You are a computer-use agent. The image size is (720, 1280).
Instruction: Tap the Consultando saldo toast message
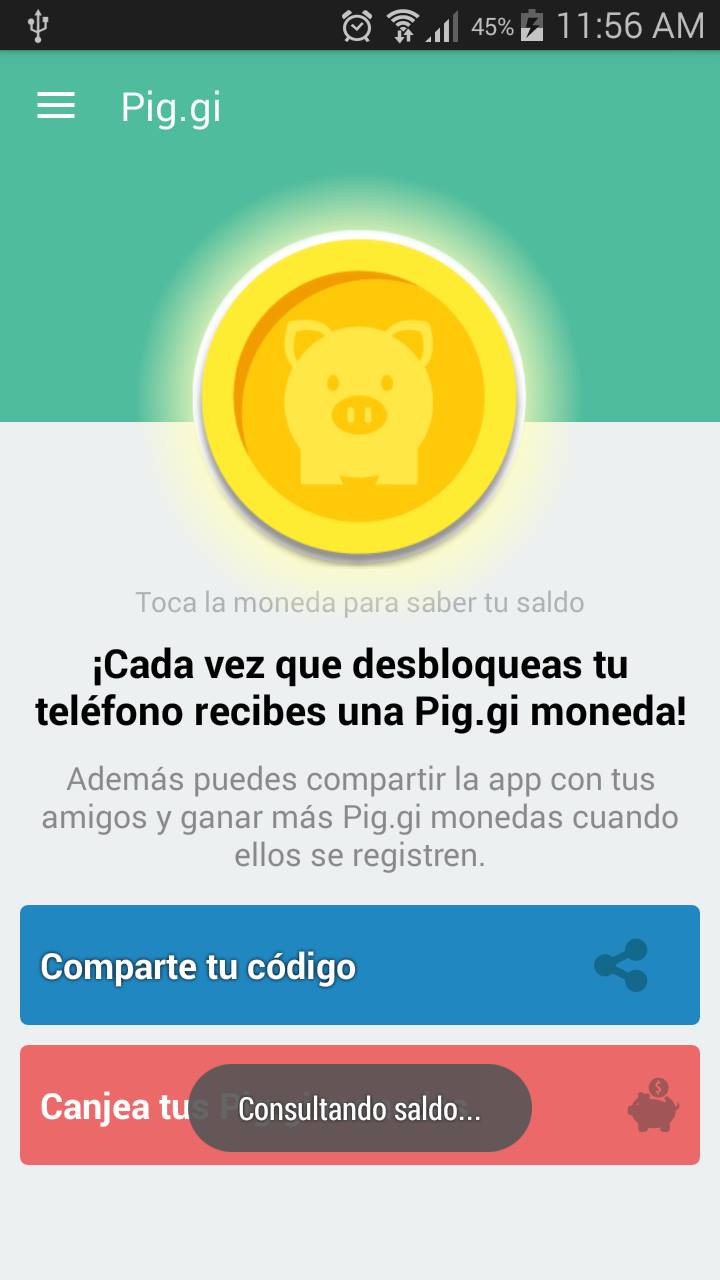tap(360, 1108)
